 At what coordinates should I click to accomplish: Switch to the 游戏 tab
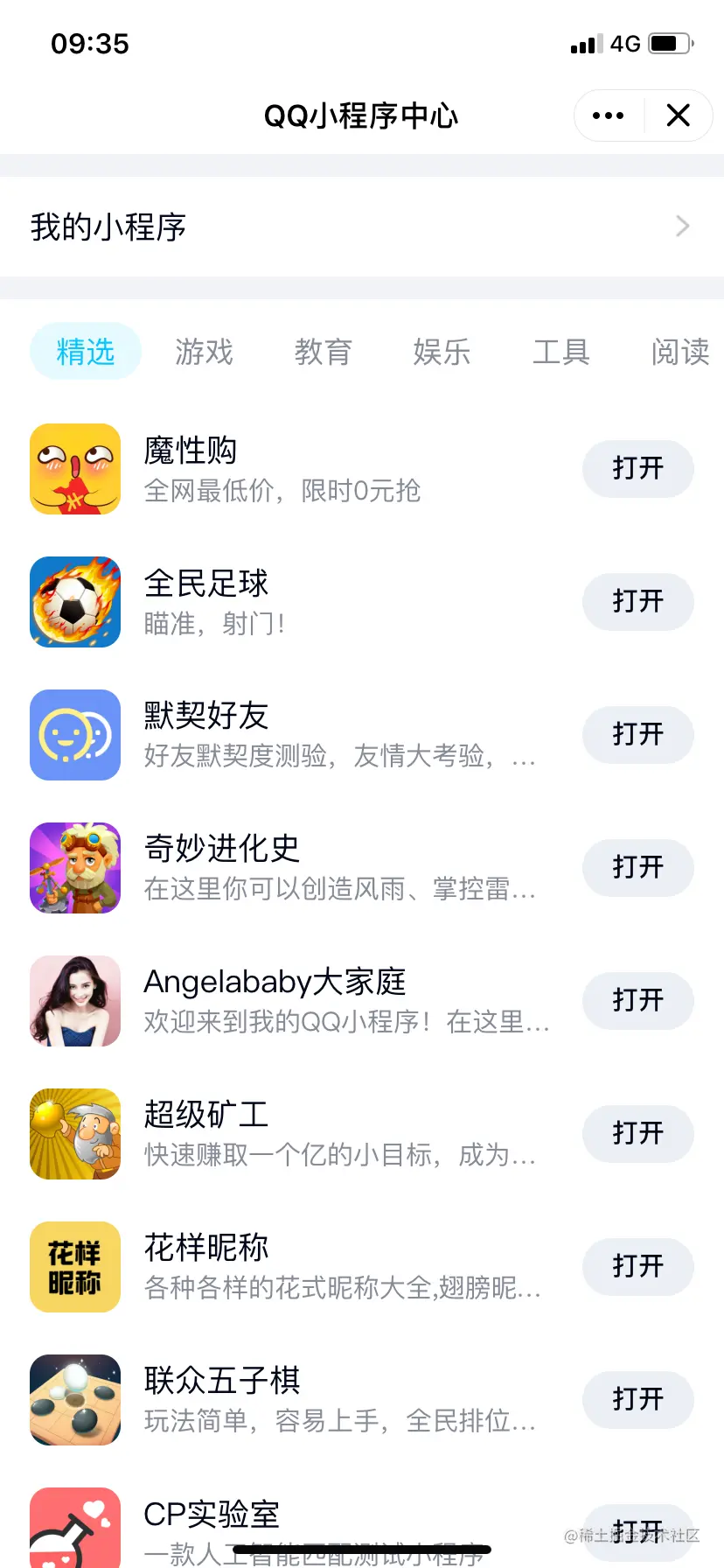(204, 352)
